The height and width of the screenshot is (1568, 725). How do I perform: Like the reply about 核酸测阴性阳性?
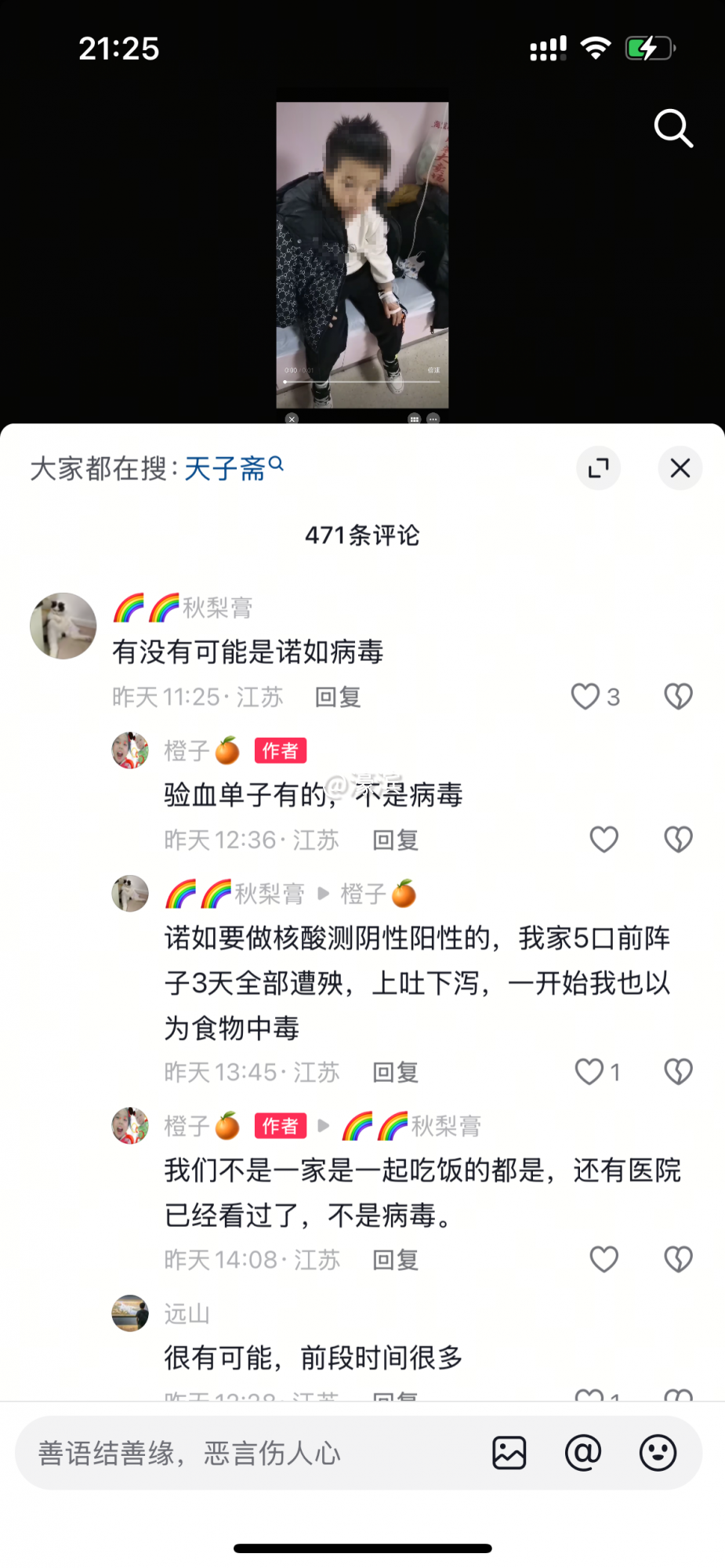[589, 1072]
